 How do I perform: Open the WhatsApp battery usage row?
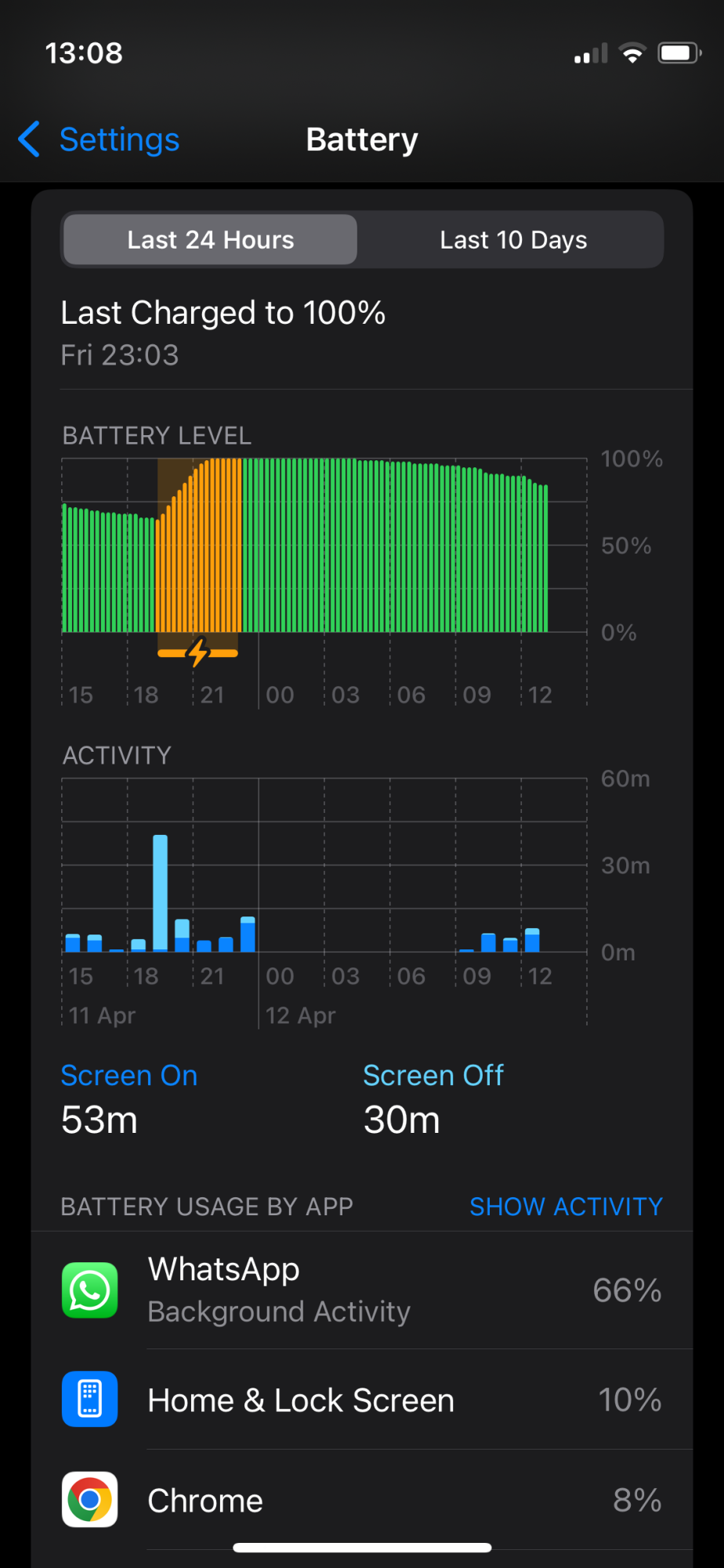click(362, 1290)
